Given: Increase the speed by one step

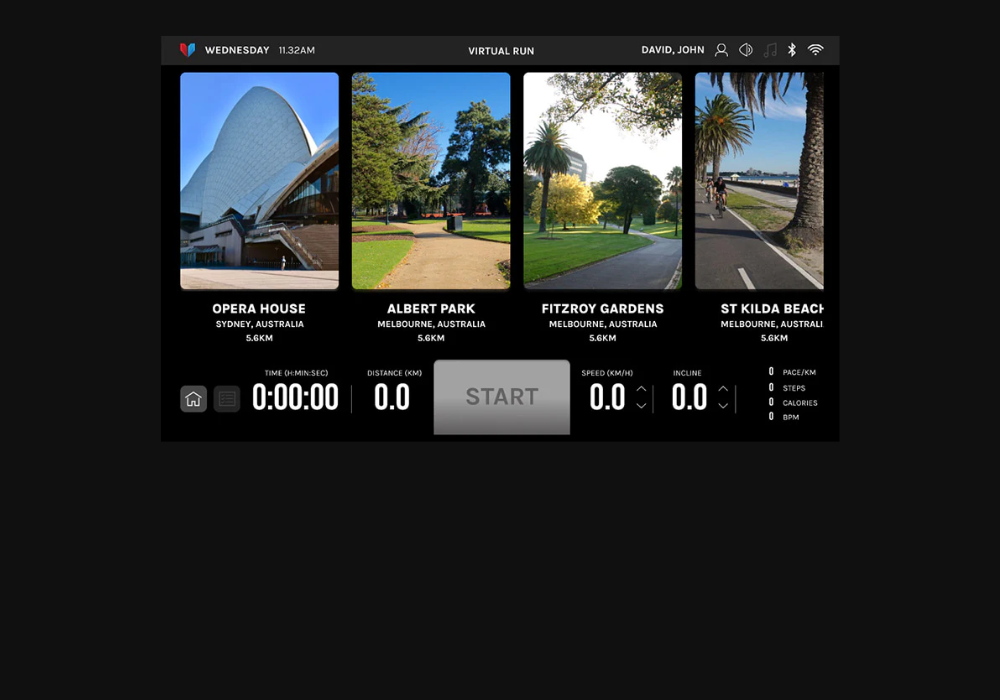Looking at the screenshot, I should [641, 388].
